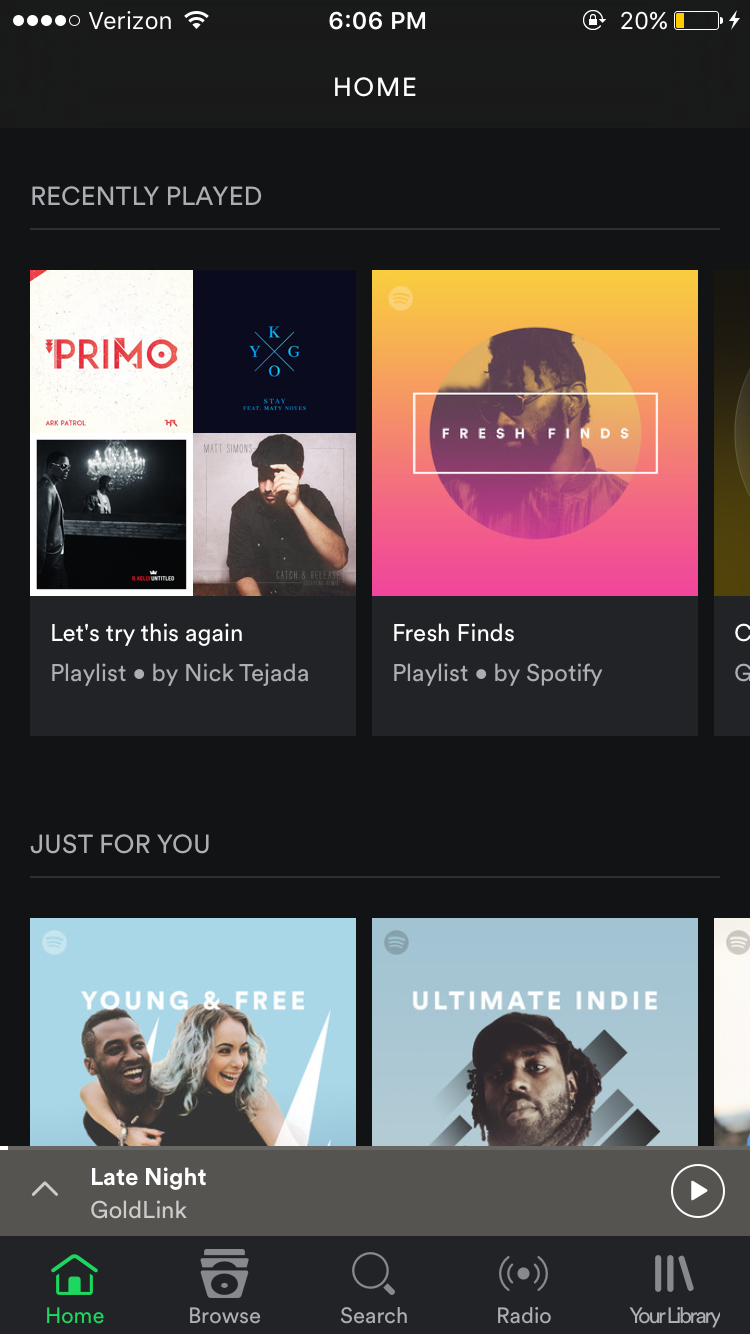Viewport: 750px width, 1334px height.
Task: Switch to the Search tab
Action: (x=374, y=1288)
